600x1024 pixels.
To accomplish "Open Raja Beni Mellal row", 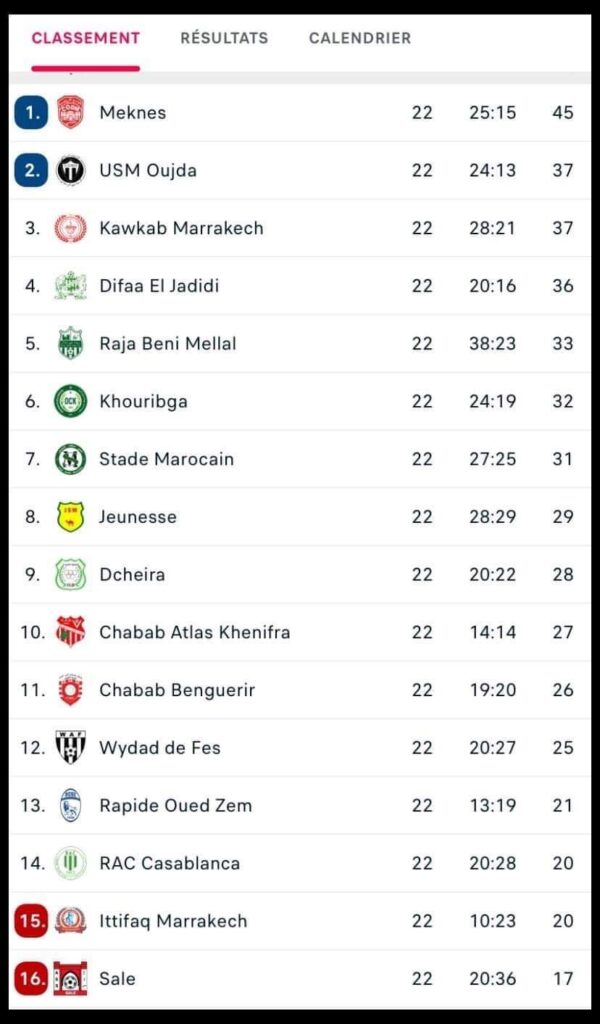I will pos(300,344).
